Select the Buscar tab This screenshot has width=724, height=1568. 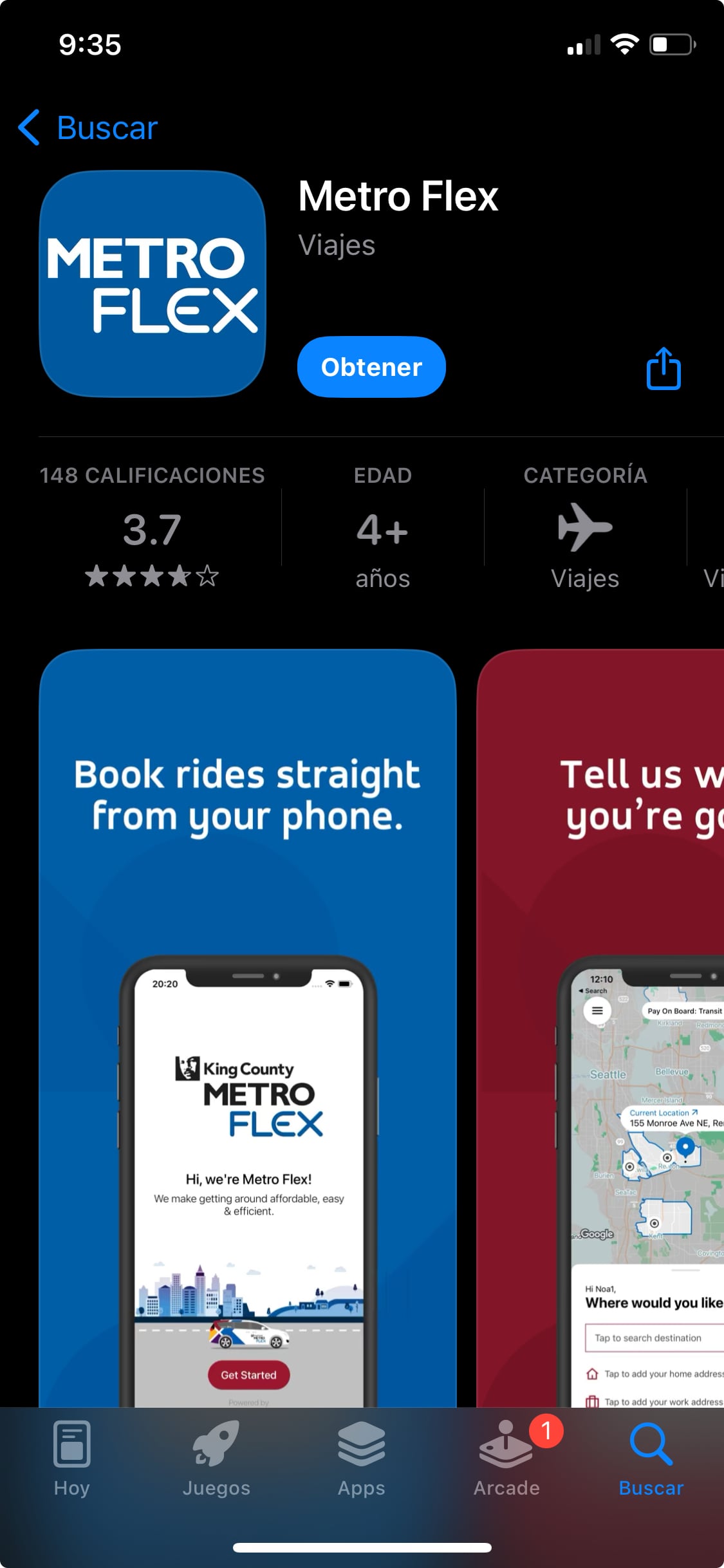651,1460
